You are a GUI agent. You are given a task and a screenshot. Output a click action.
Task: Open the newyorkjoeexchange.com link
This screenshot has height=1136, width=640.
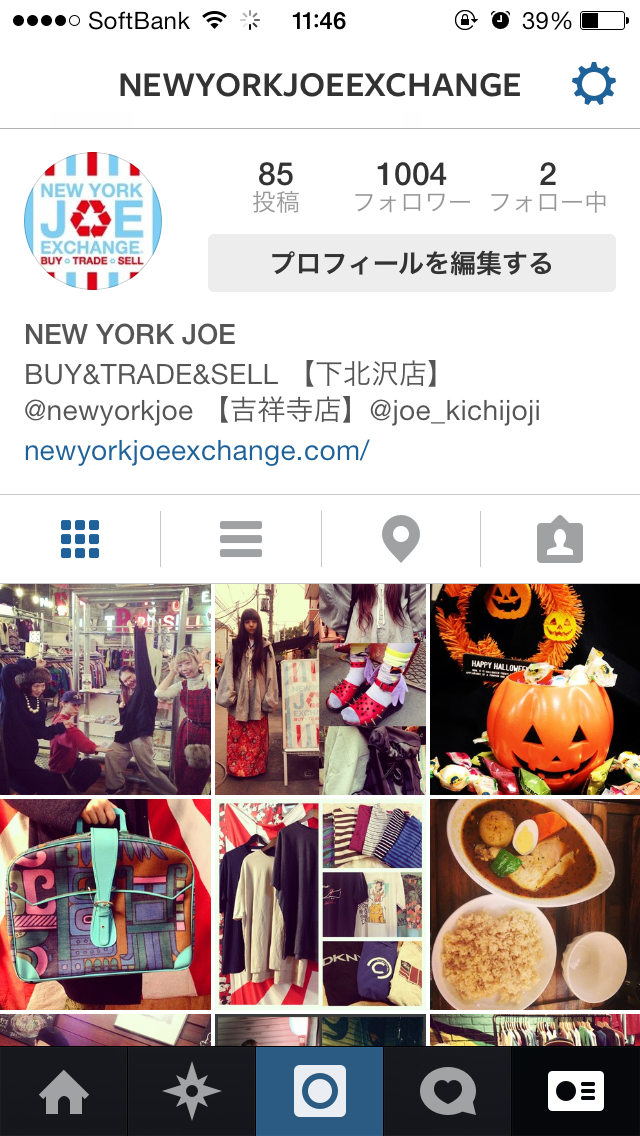click(197, 451)
